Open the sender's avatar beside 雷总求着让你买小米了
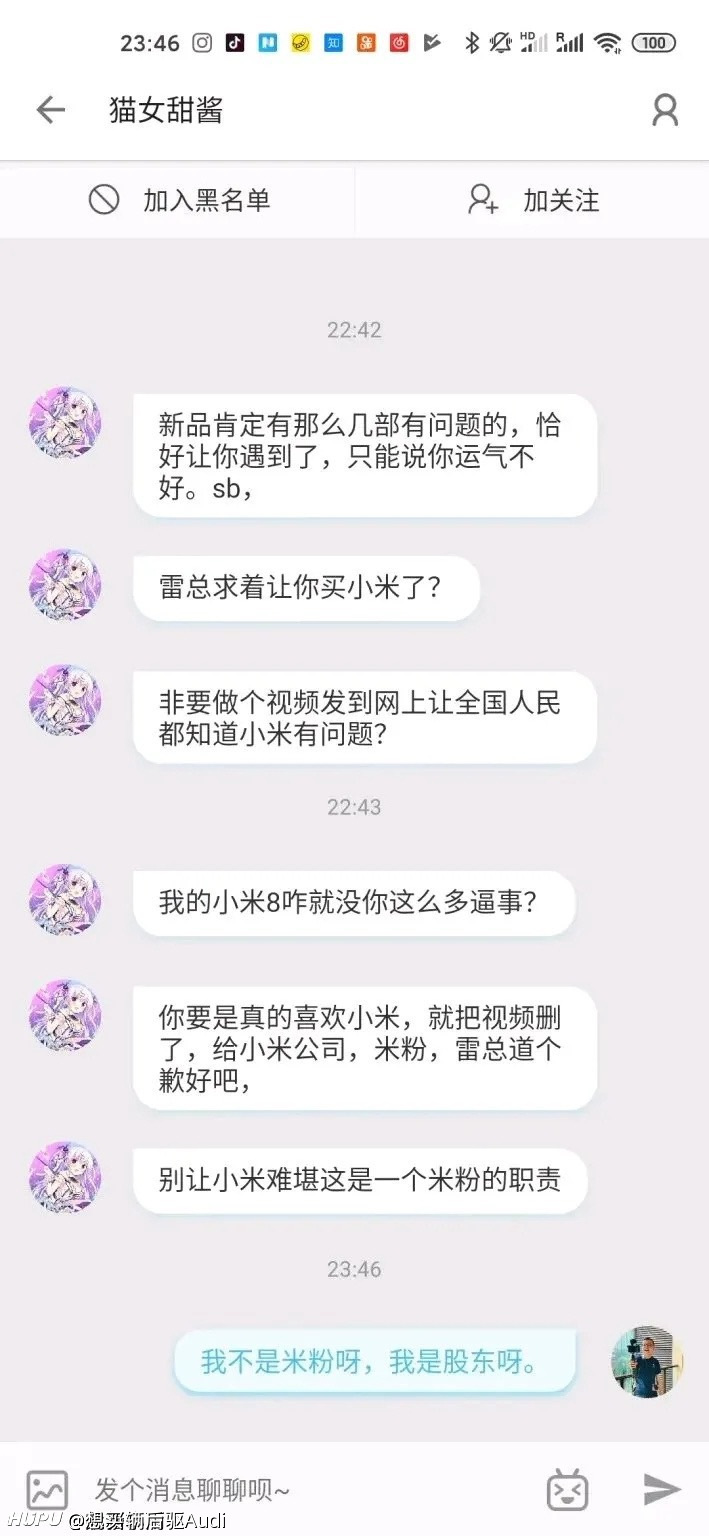 click(65, 584)
